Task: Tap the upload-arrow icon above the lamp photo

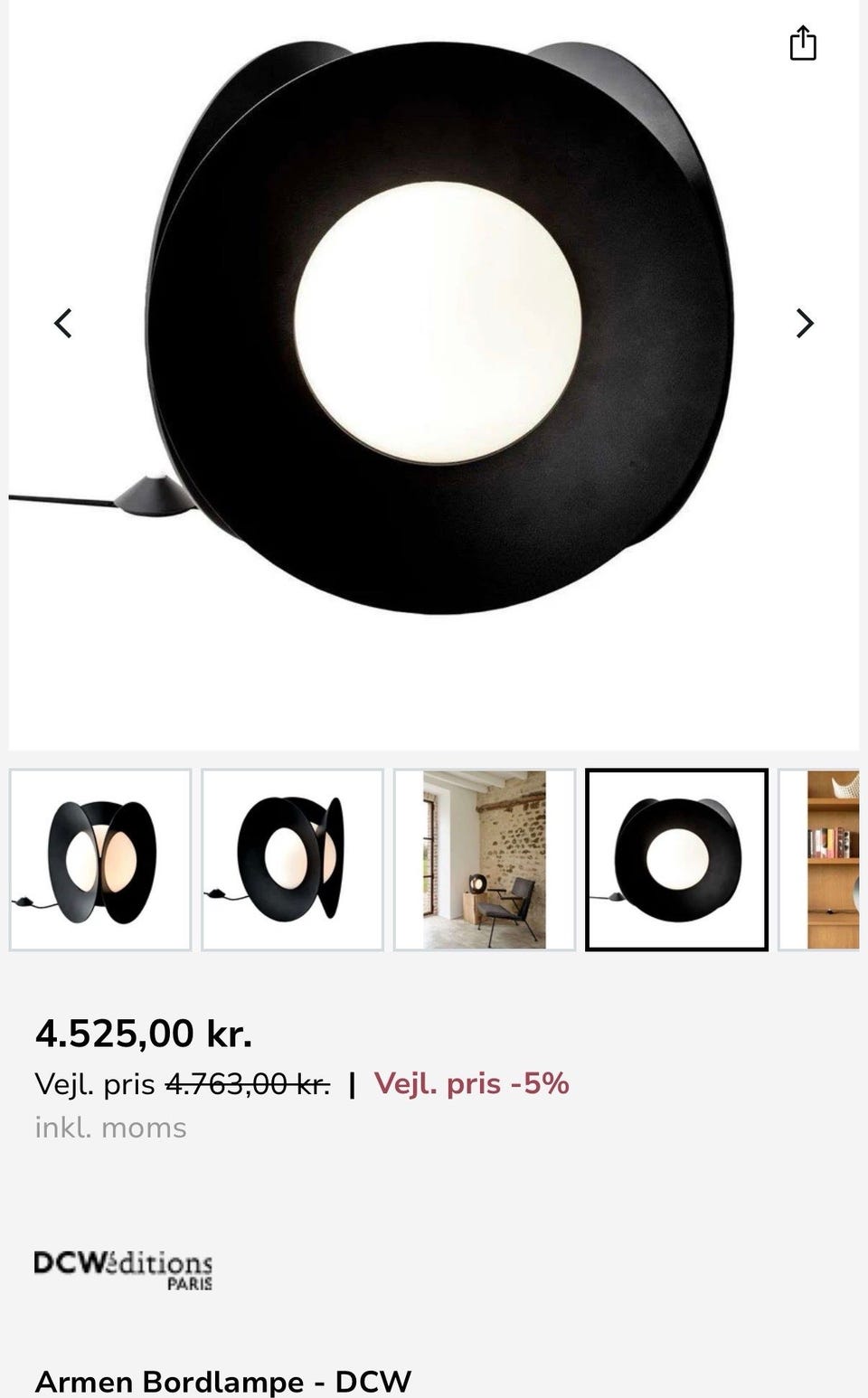Action: click(805, 43)
